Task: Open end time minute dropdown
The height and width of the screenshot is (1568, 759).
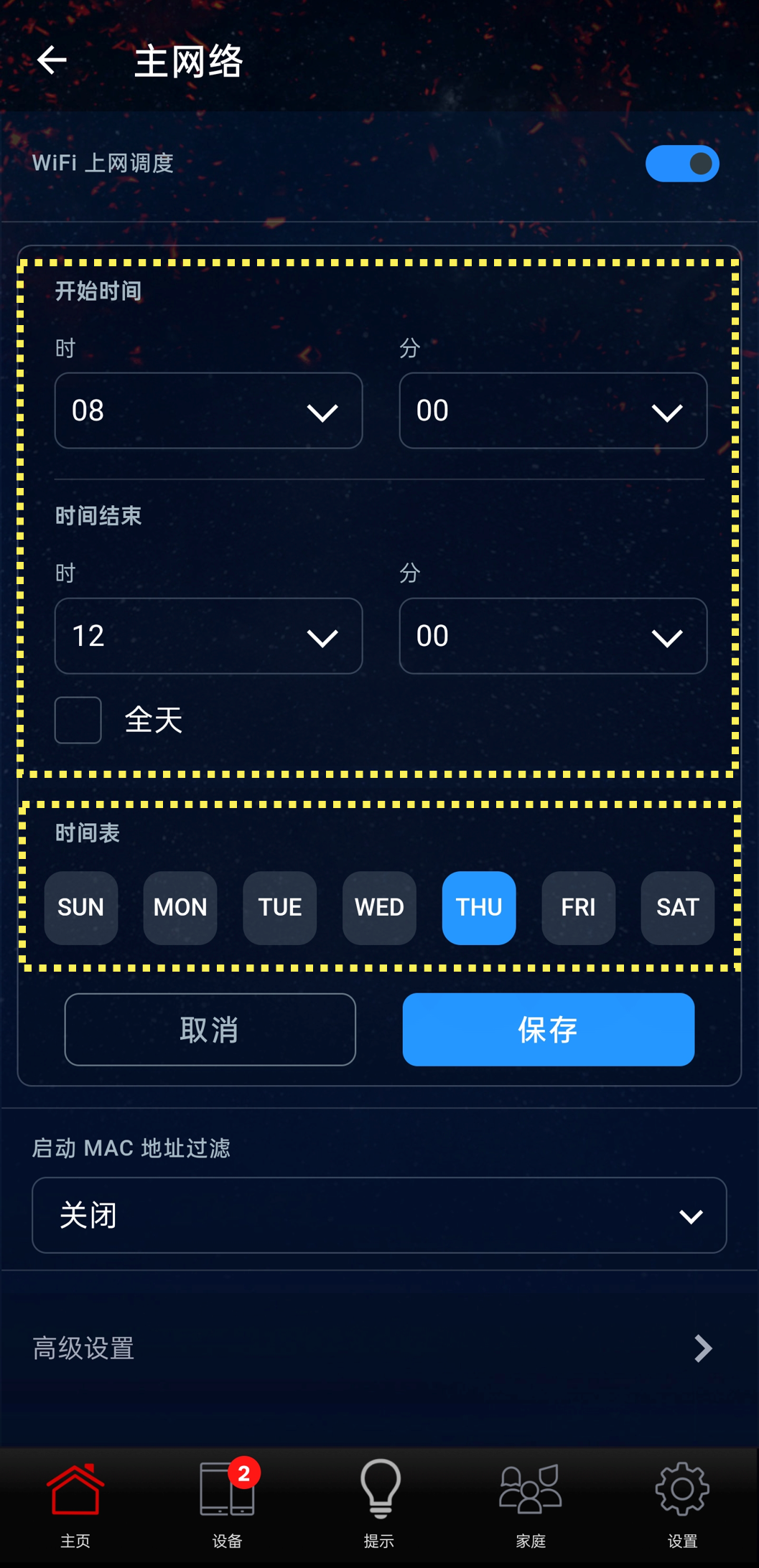Action: click(x=553, y=636)
